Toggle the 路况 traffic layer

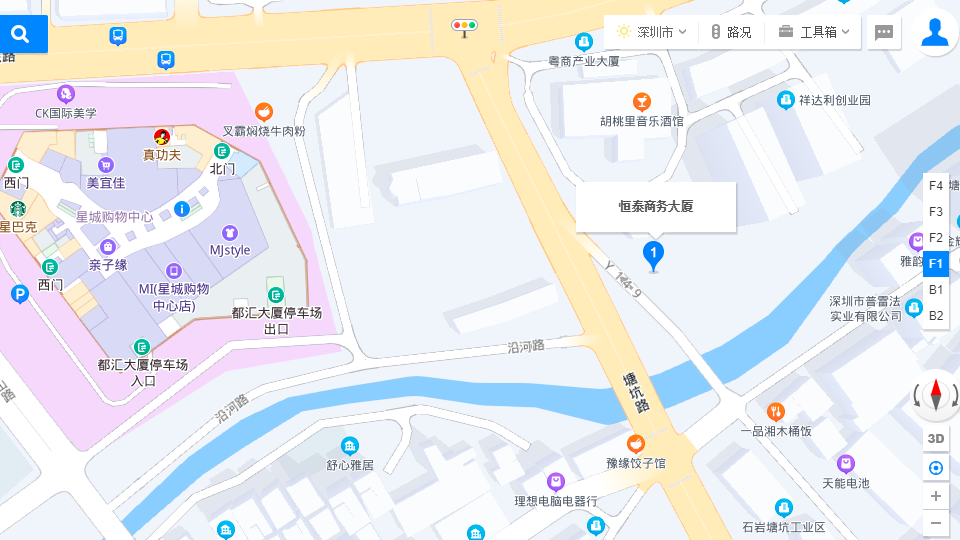[x=731, y=32]
